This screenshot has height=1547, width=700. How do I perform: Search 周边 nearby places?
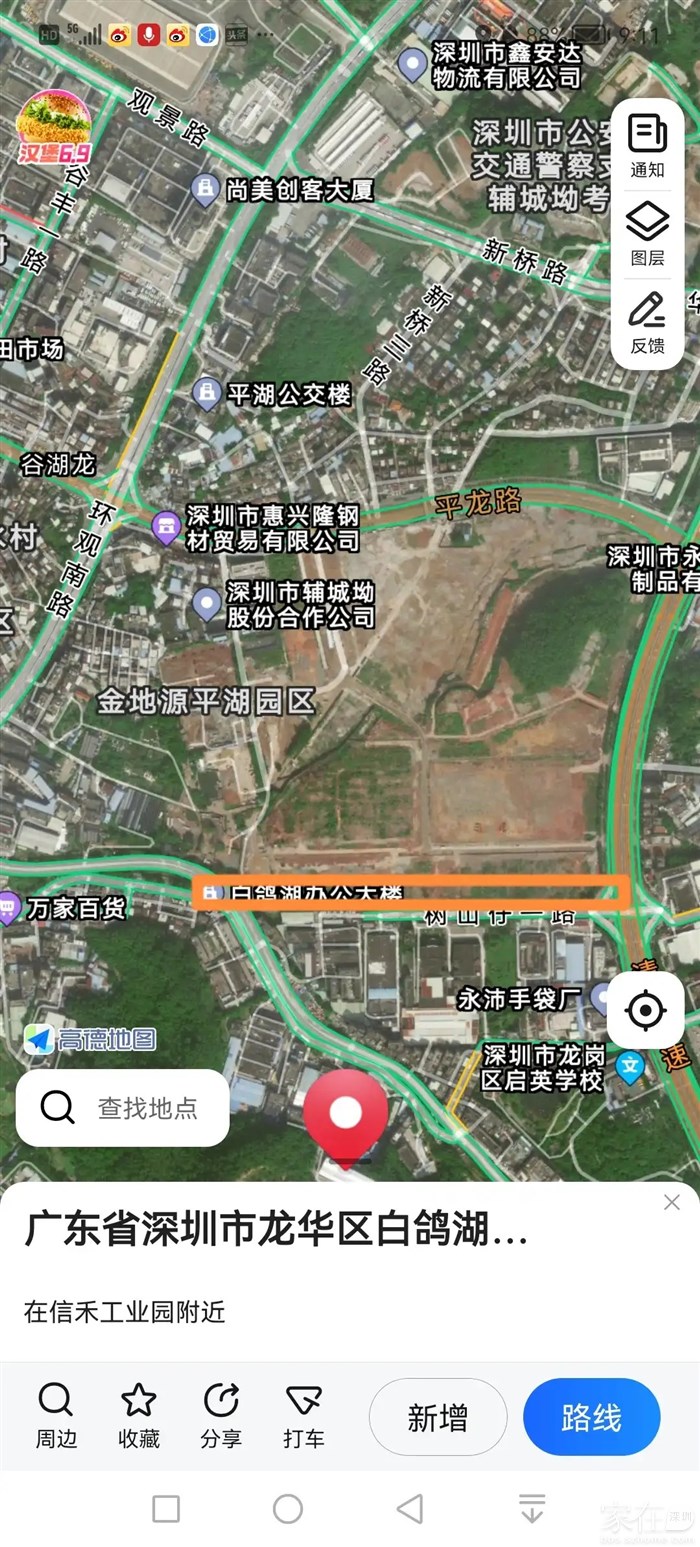click(55, 1414)
